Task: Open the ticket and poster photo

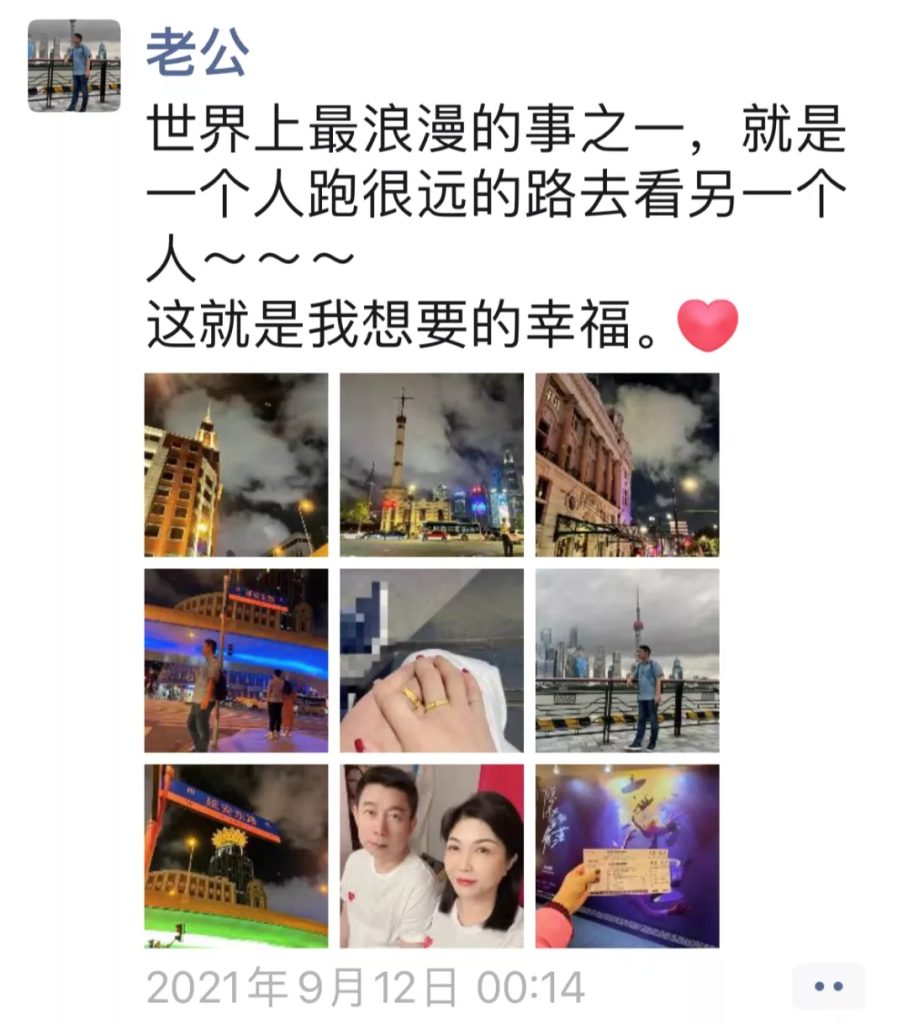Action: point(627,856)
